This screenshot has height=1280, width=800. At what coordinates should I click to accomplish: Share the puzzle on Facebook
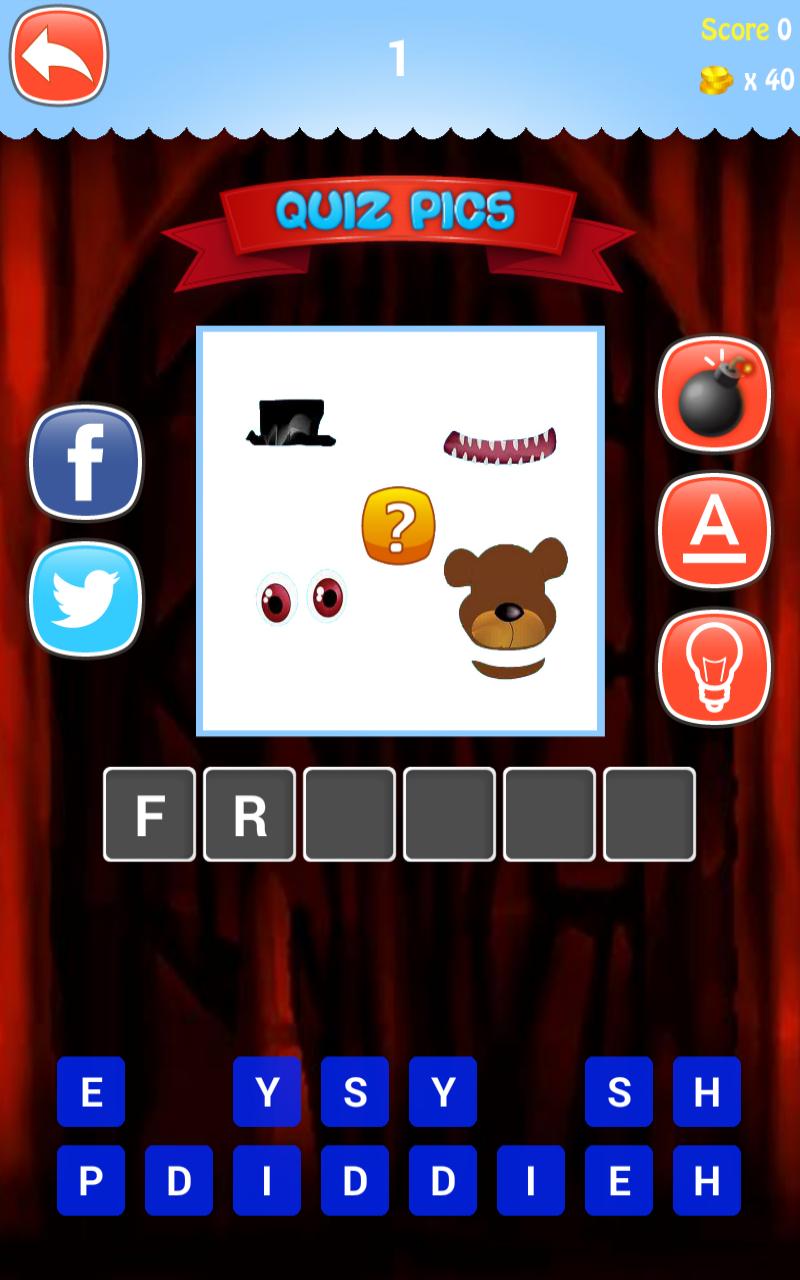86,462
